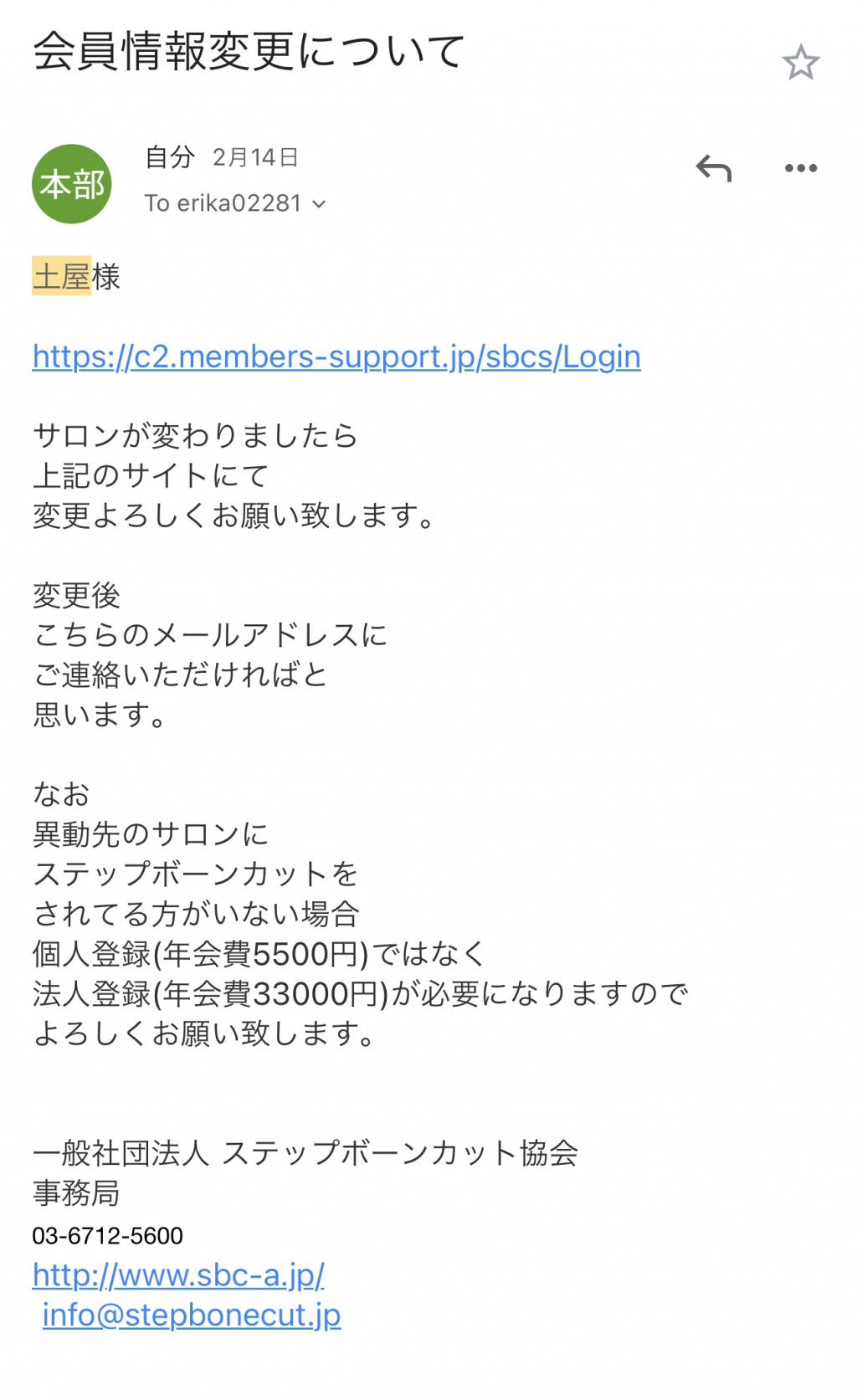Viewport: 857px width, 1400px height.
Task: Expand recipient details next to erika02281
Action: click(x=319, y=204)
